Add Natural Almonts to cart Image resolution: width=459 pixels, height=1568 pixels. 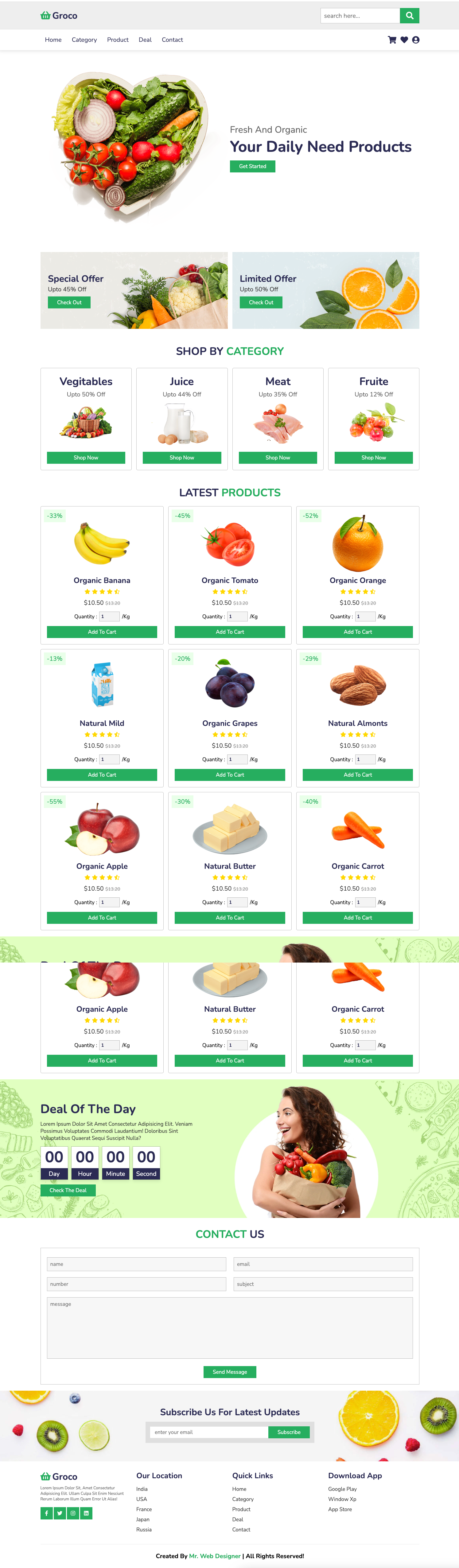coord(357,775)
